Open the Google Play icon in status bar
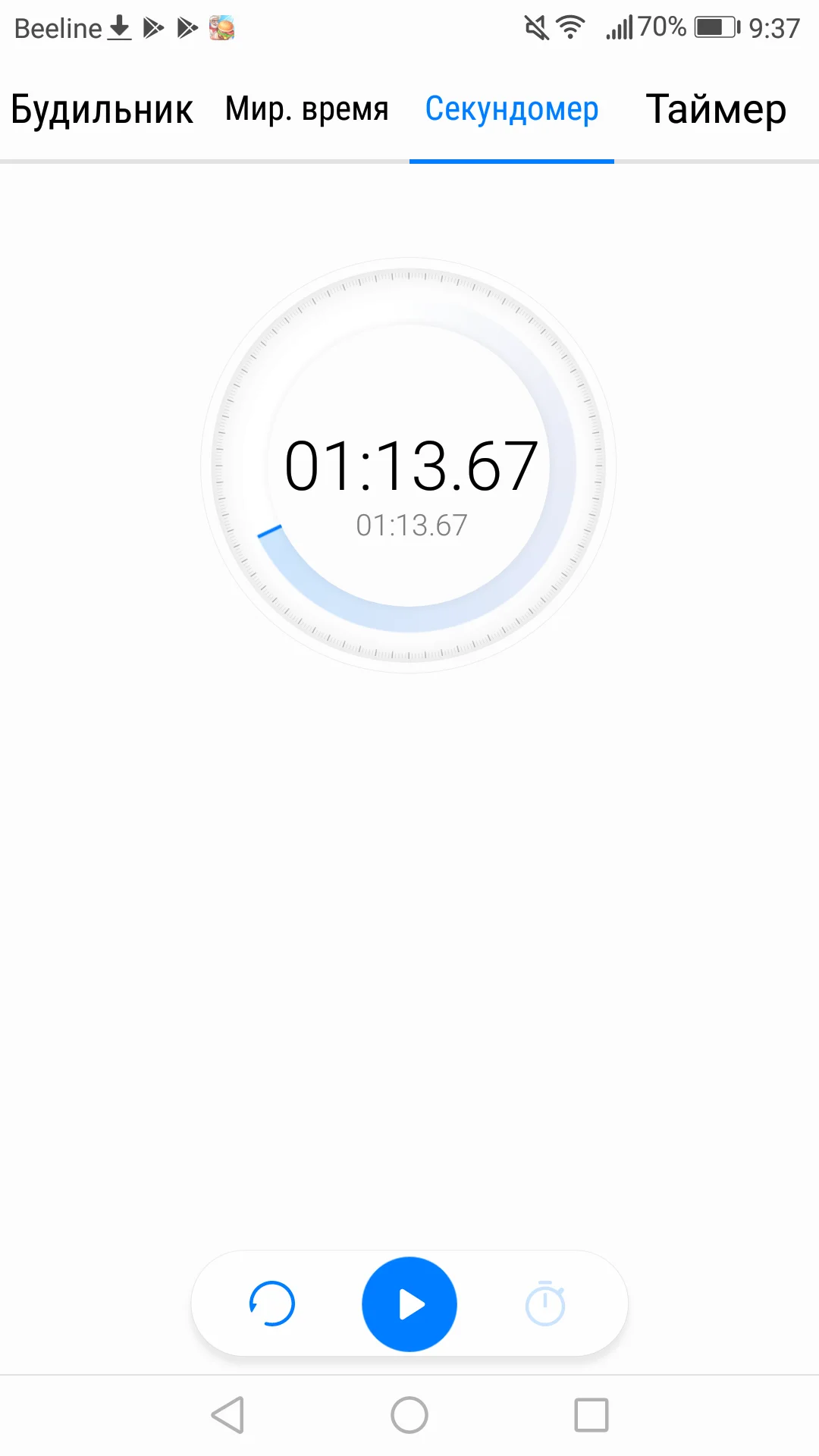This screenshot has width=819, height=1456. click(154, 27)
